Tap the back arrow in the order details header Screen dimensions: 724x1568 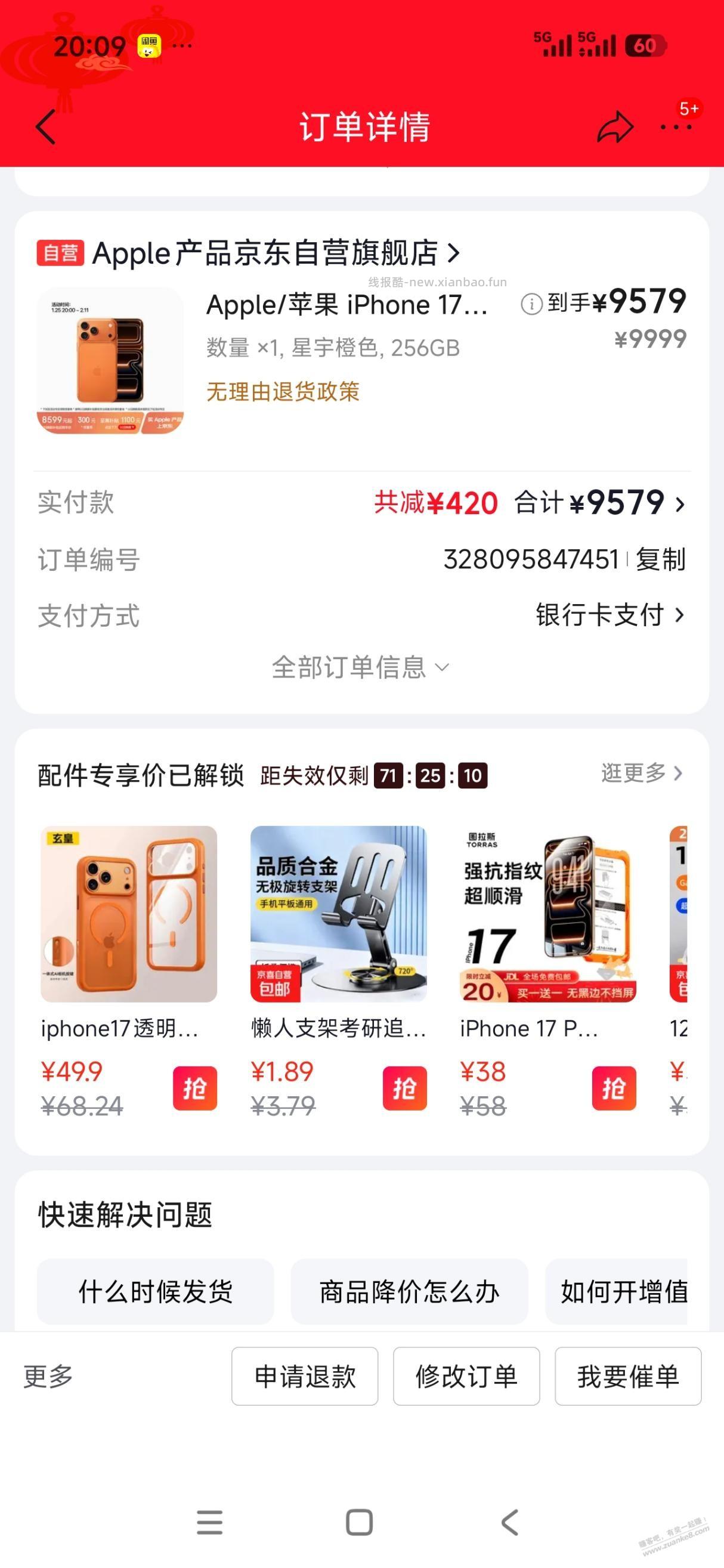44,125
